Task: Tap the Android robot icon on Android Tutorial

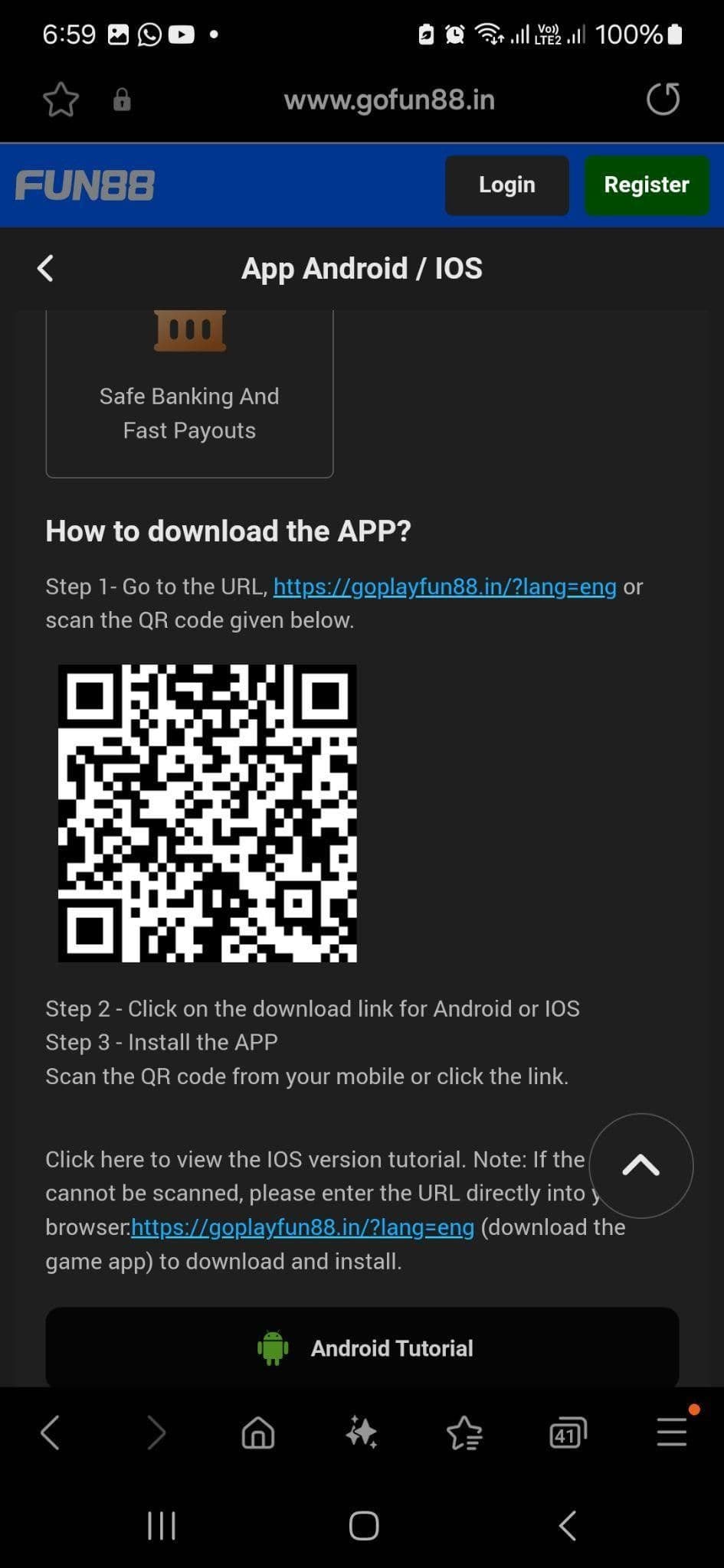Action: click(272, 1347)
